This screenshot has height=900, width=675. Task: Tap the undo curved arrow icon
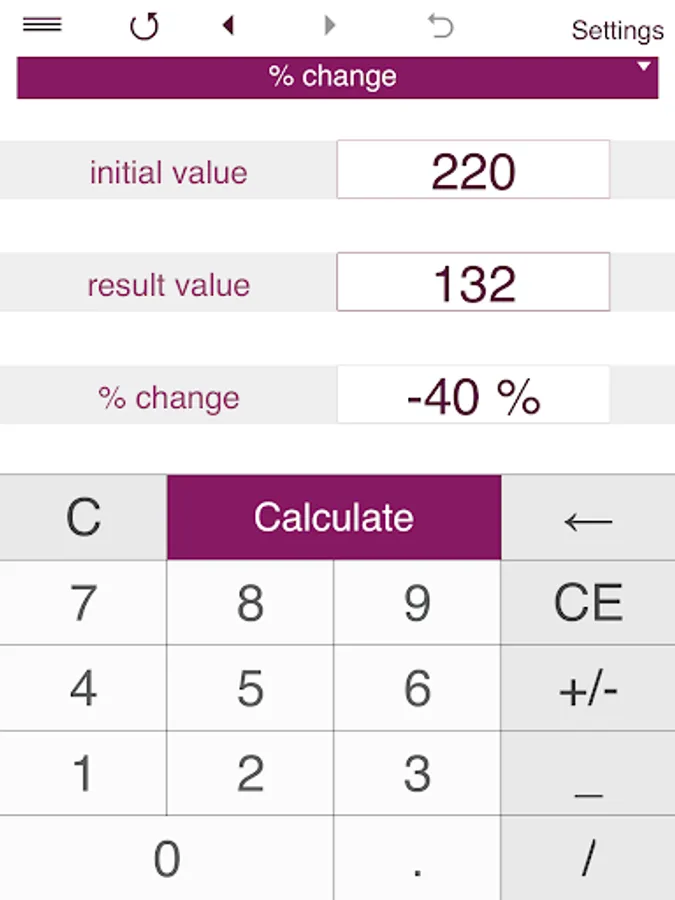click(x=441, y=26)
